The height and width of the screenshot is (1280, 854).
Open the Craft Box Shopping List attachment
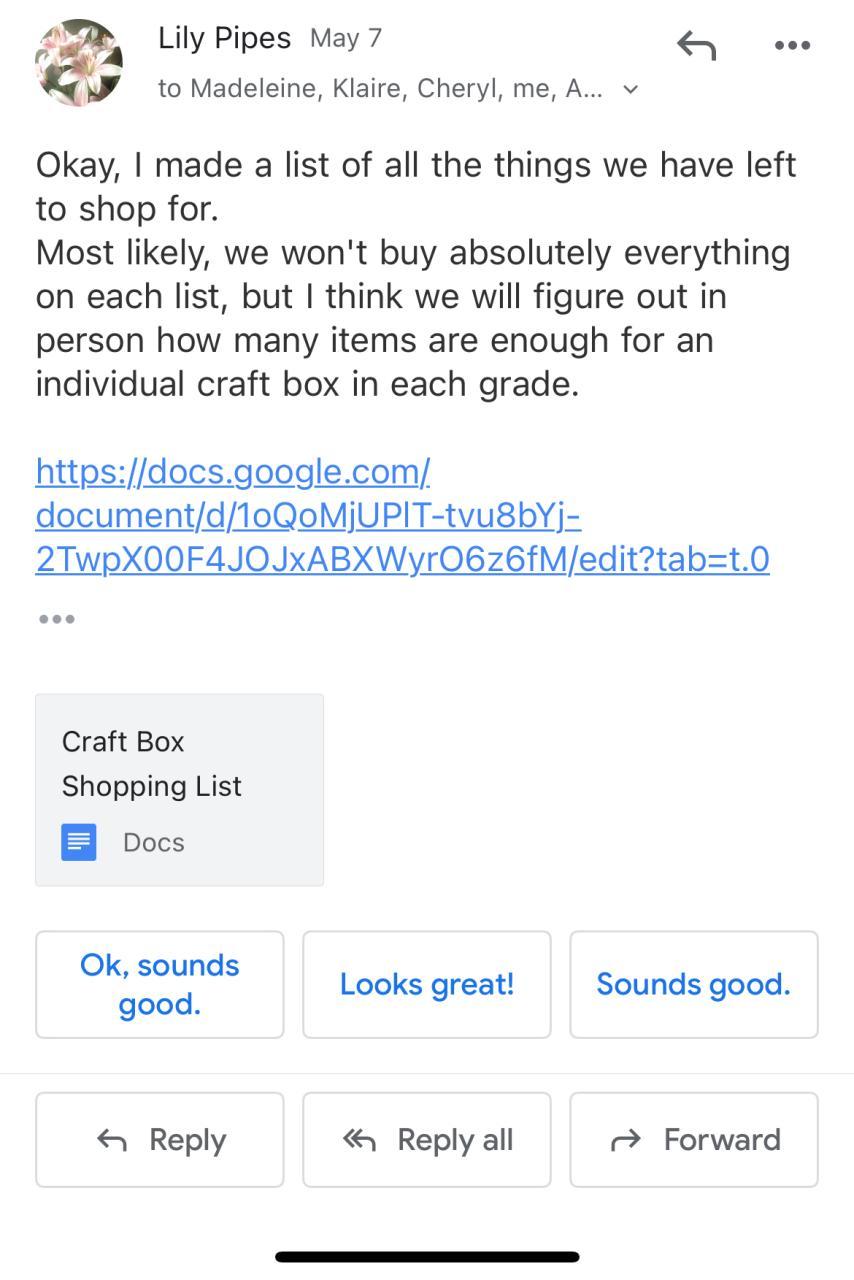180,790
